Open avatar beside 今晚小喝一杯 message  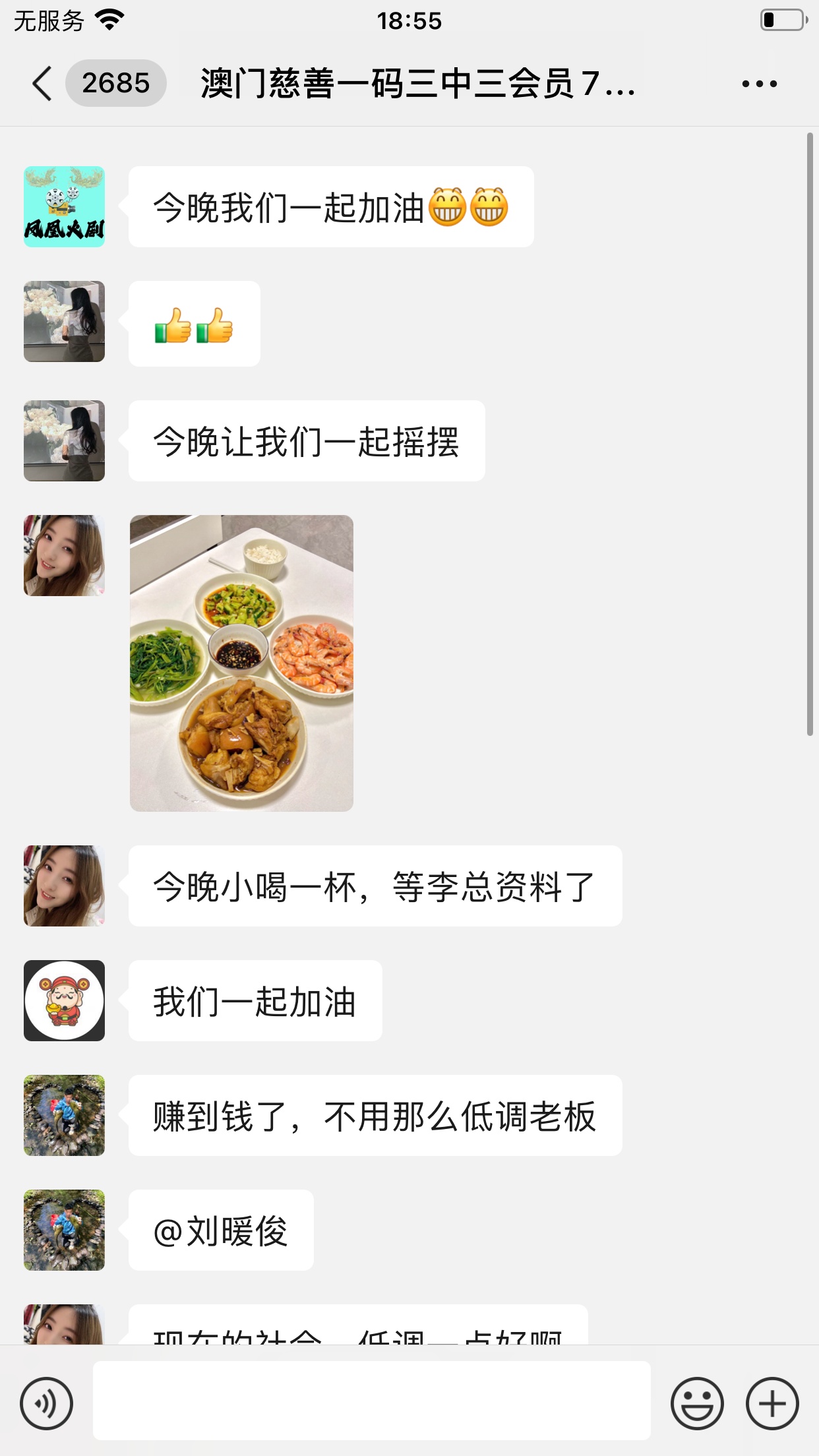pyautogui.click(x=64, y=886)
